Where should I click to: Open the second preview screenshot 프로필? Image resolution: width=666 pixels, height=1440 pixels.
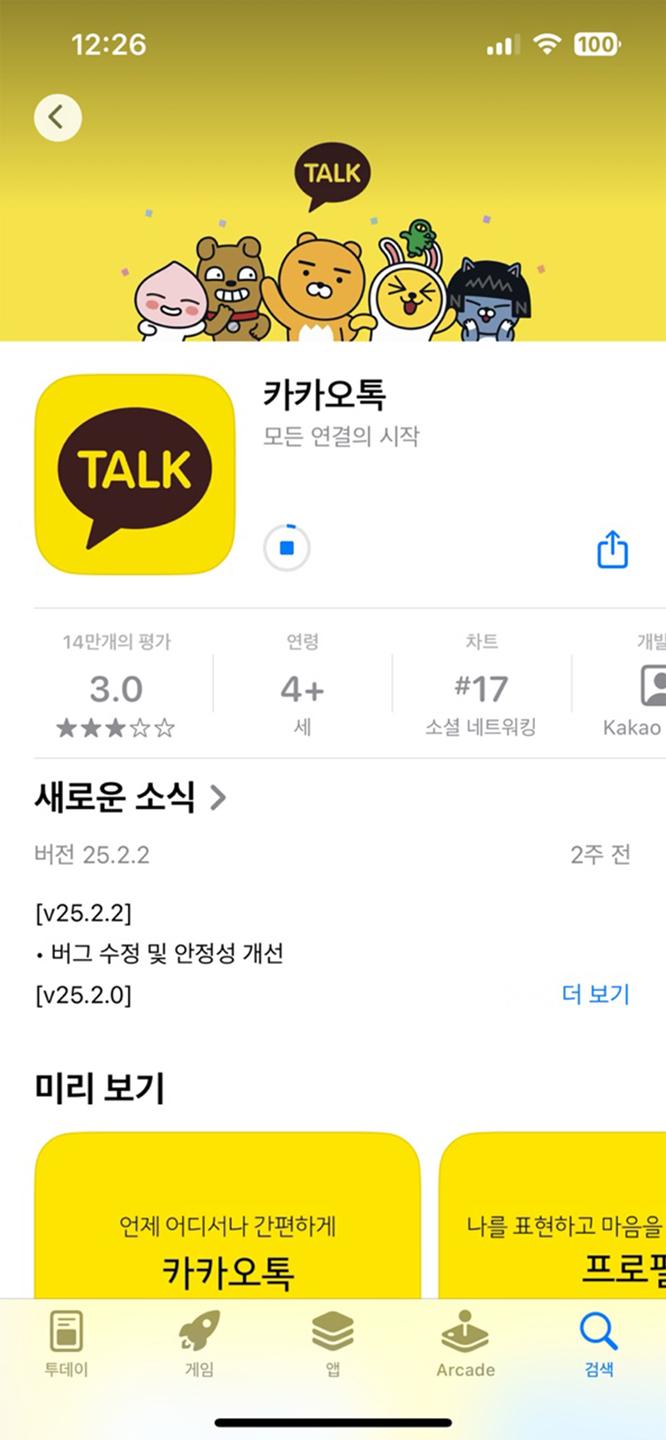pyautogui.click(x=553, y=1215)
